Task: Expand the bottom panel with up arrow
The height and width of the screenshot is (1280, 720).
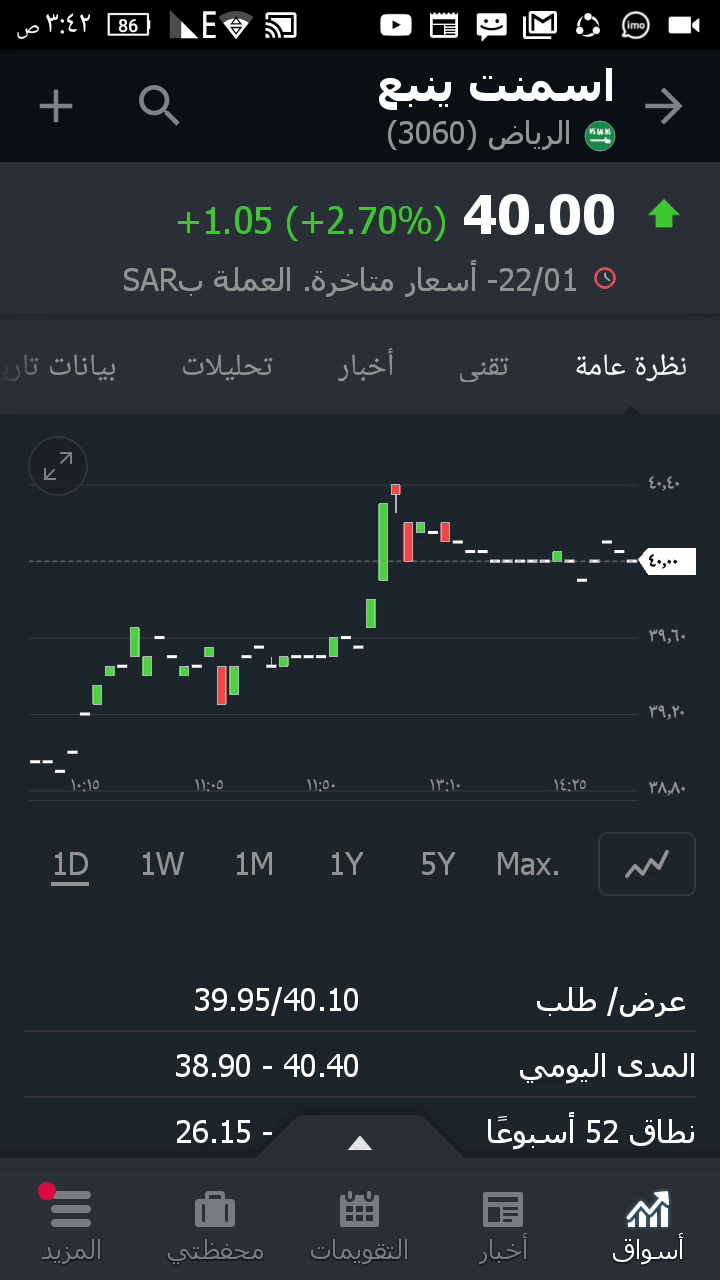Action: (360, 1143)
